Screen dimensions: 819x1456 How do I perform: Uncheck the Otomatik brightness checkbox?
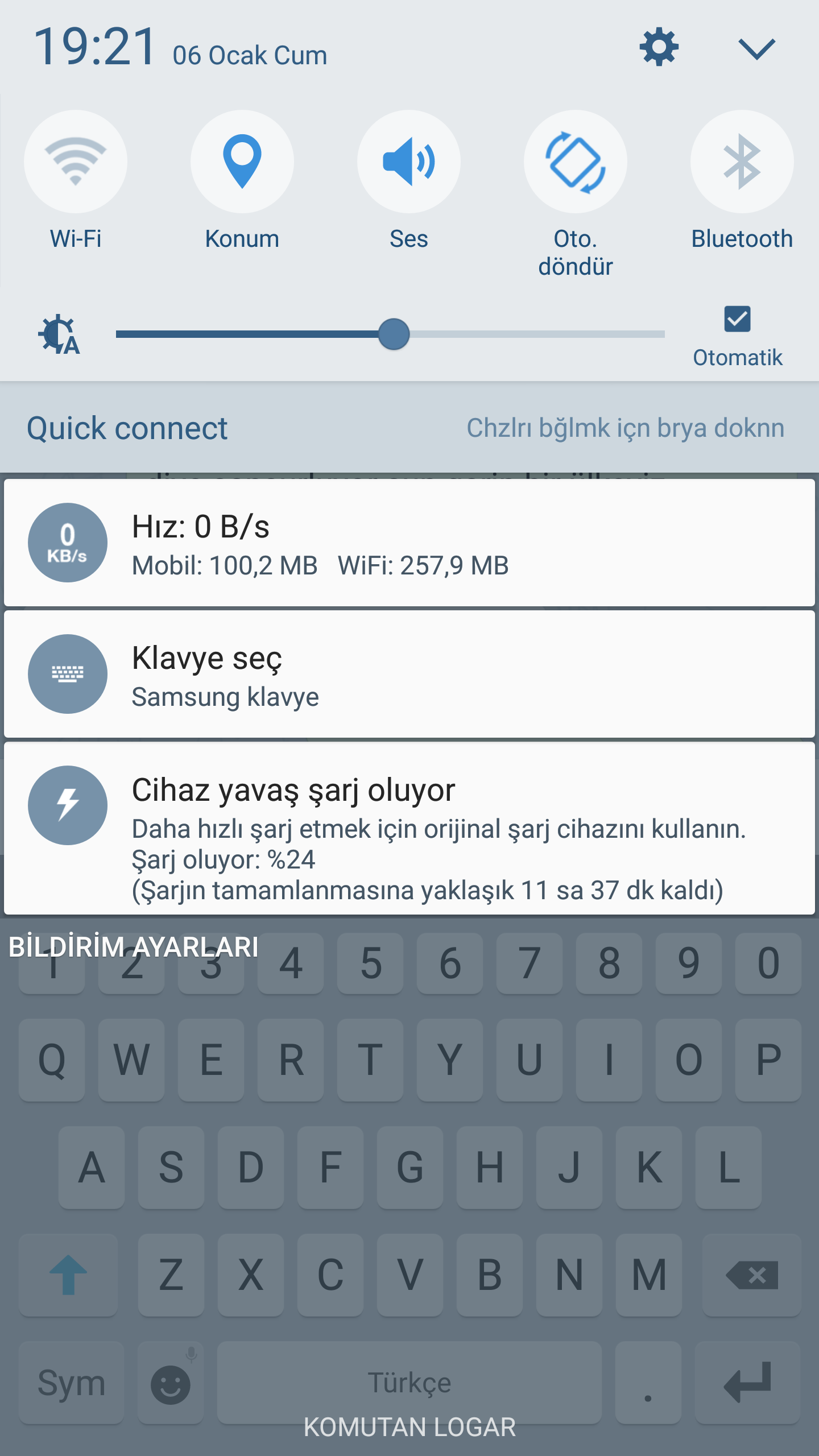[737, 319]
